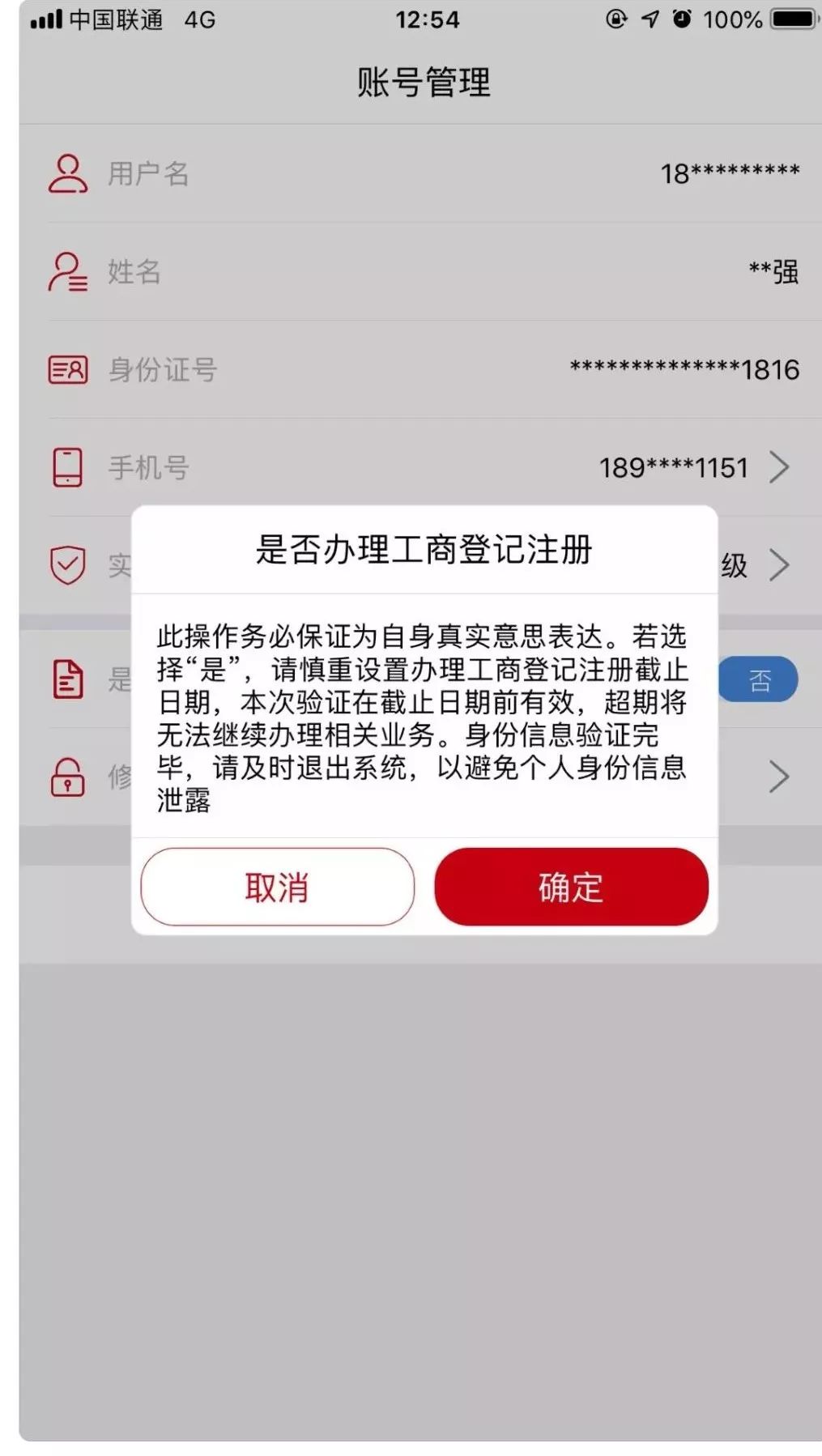822x1456 pixels.
Task: Tap the ID card icon beside 身份证号
Action: (68, 369)
